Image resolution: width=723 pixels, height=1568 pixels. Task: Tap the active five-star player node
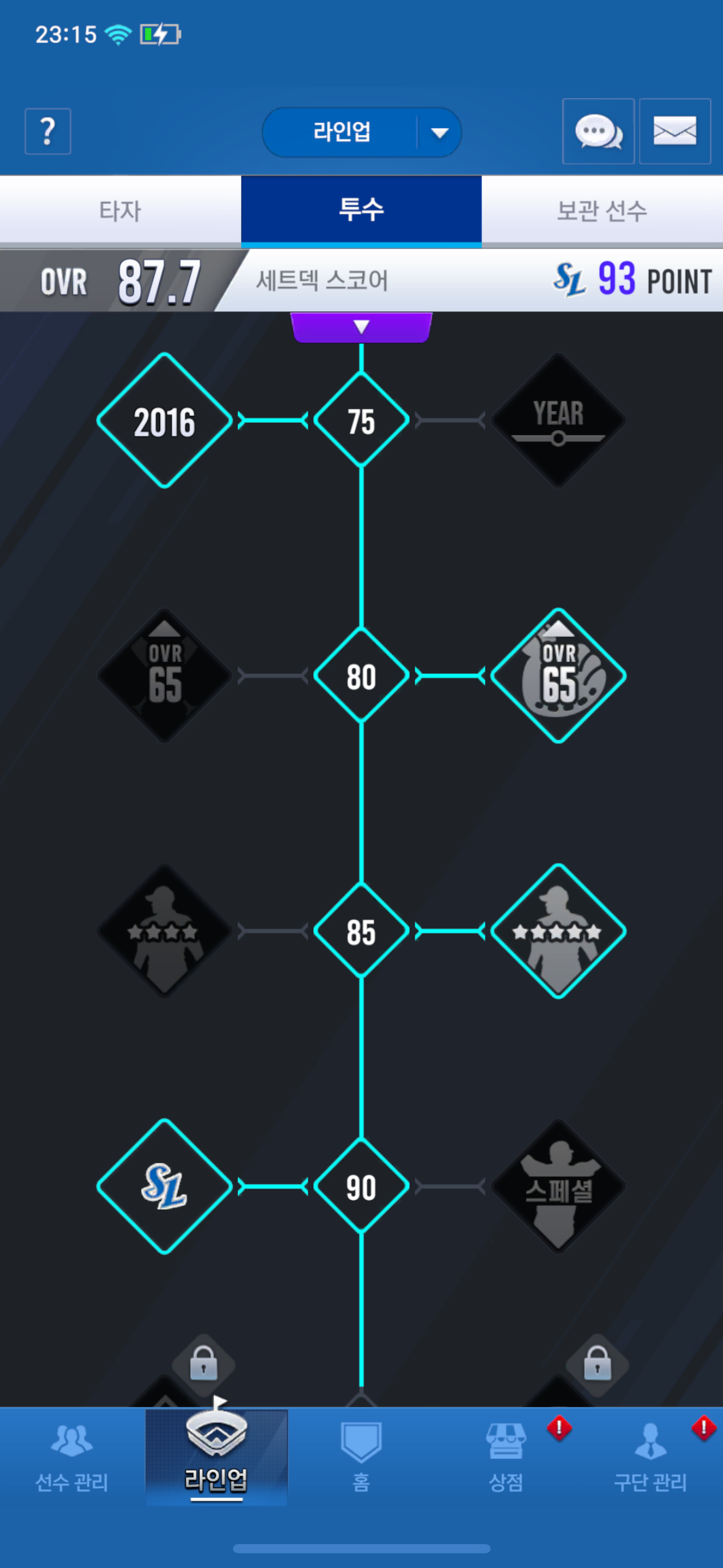558,931
